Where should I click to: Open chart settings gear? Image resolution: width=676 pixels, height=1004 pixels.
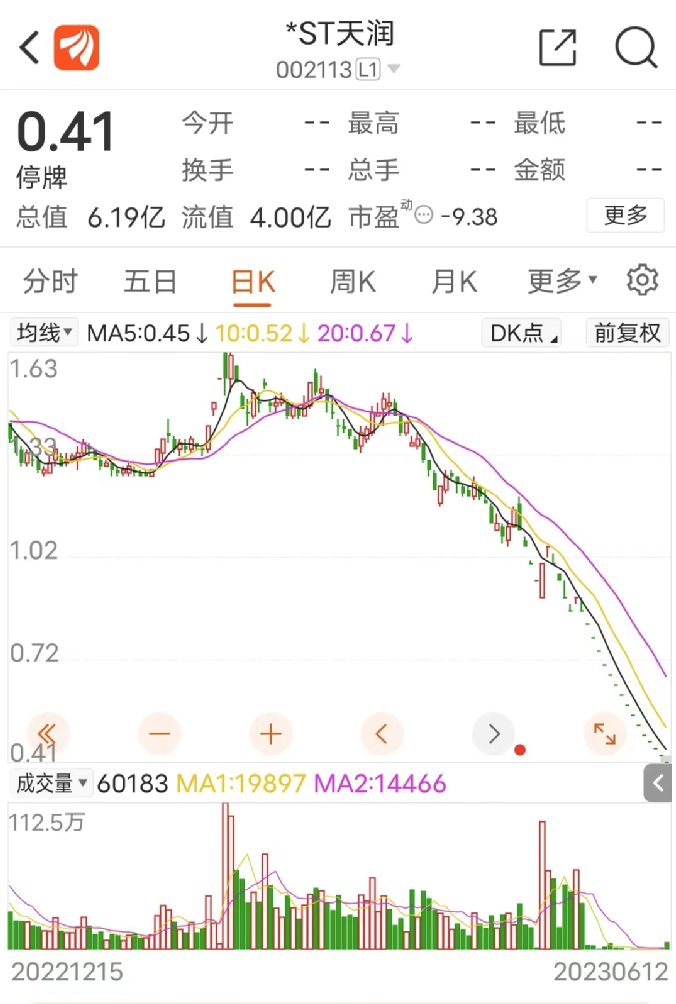point(642,280)
